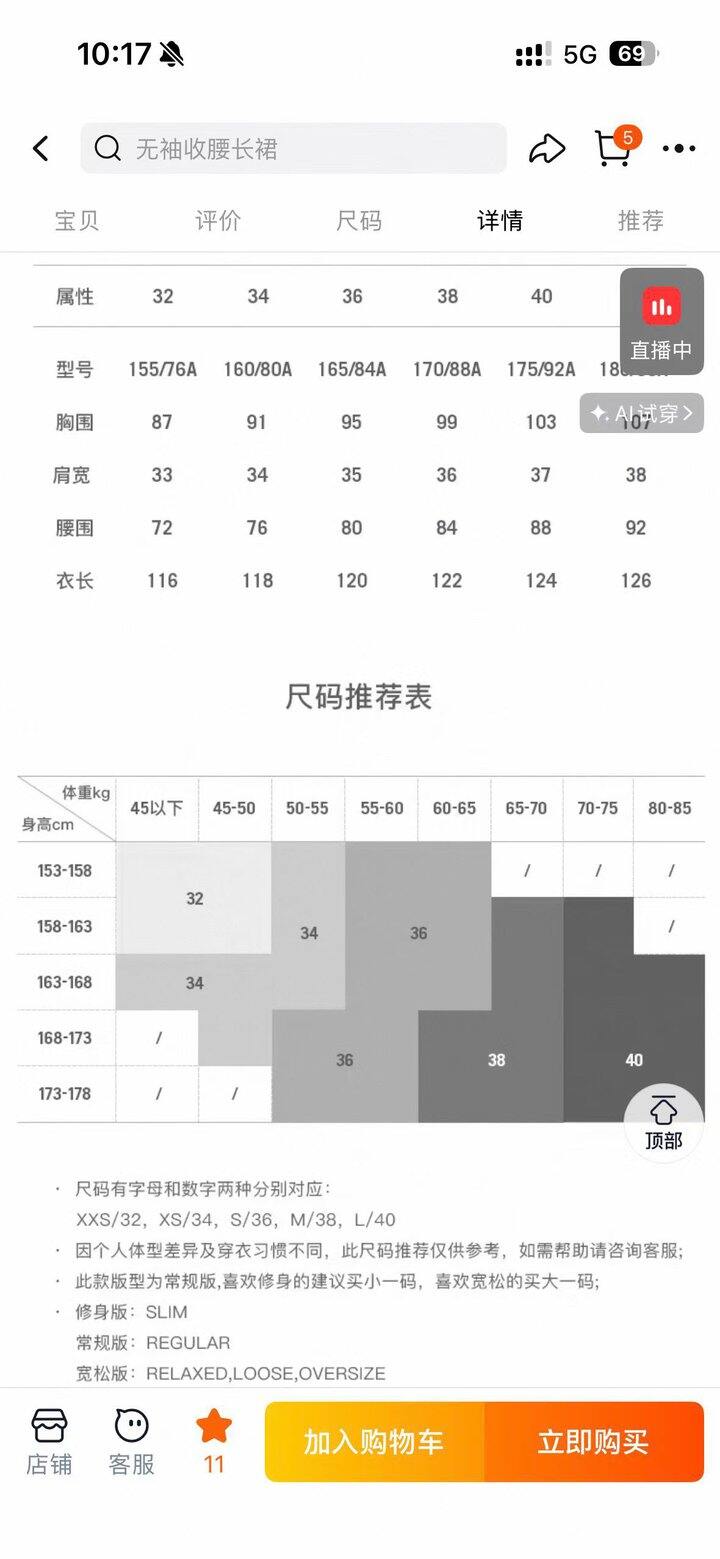Select the 详情 tab
This screenshot has height=1559, width=720.
tap(500, 220)
